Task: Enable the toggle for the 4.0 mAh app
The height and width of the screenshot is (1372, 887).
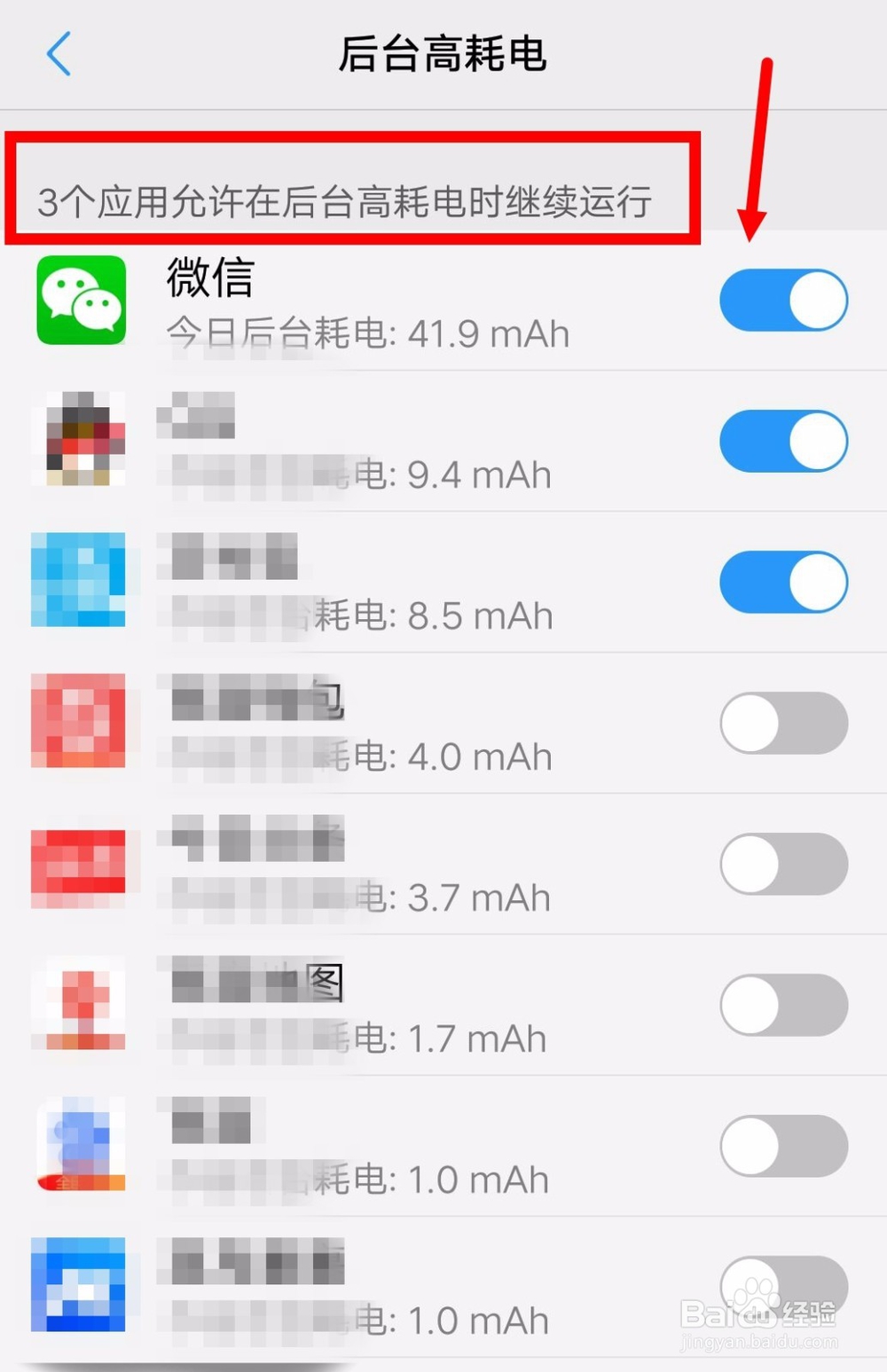Action: [783, 722]
